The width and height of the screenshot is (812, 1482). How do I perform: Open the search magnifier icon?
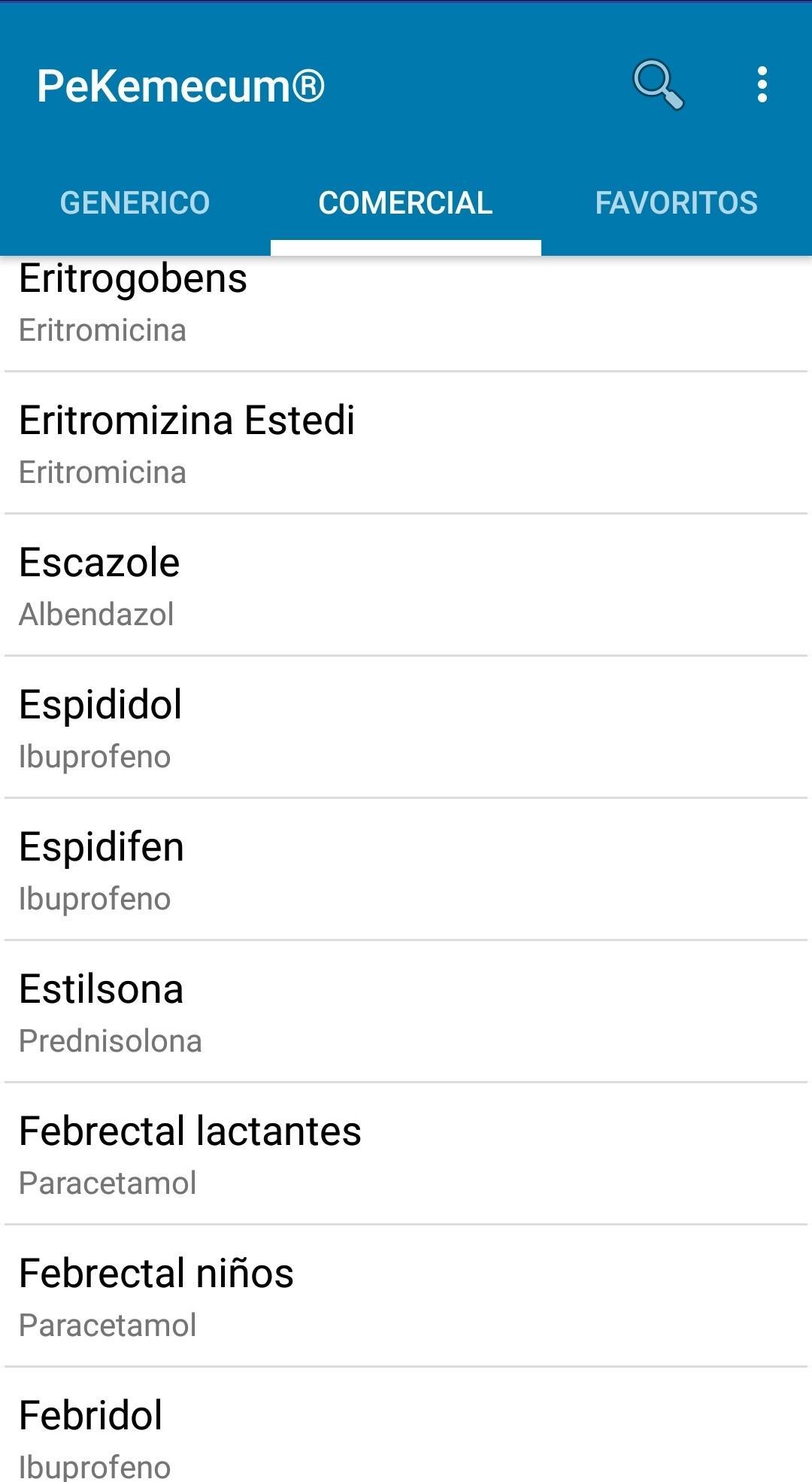[658, 84]
